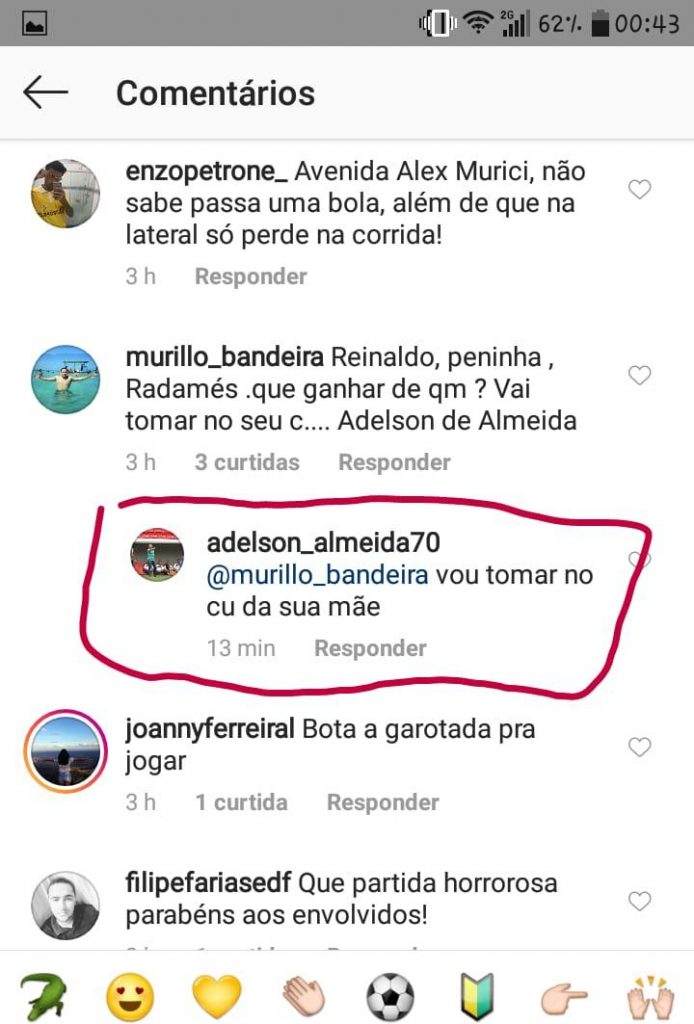The width and height of the screenshot is (694, 1024).
Task: Like enzopetrone_'s comment
Action: tap(639, 190)
